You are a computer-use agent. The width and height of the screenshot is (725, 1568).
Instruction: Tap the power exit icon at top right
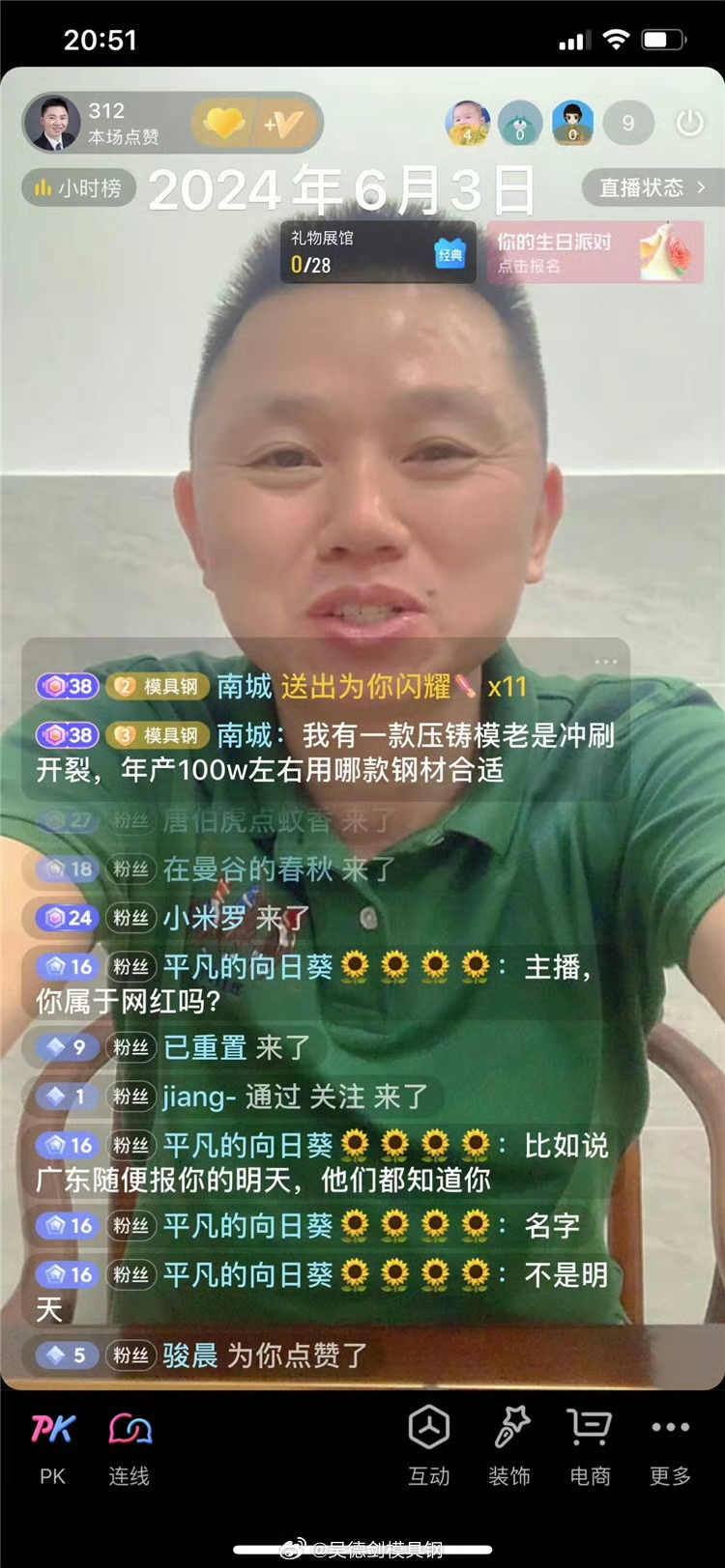(688, 122)
